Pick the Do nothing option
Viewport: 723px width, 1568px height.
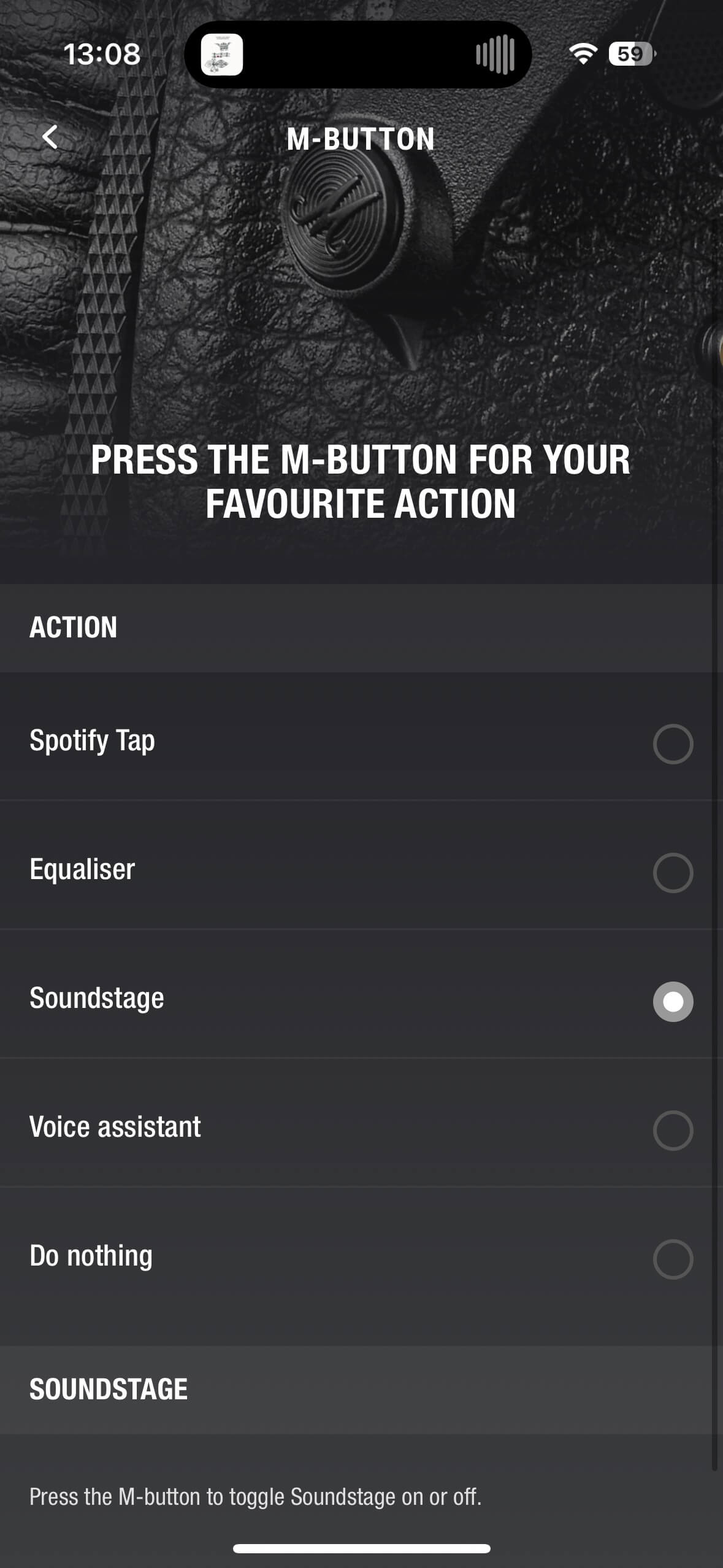click(x=673, y=1259)
